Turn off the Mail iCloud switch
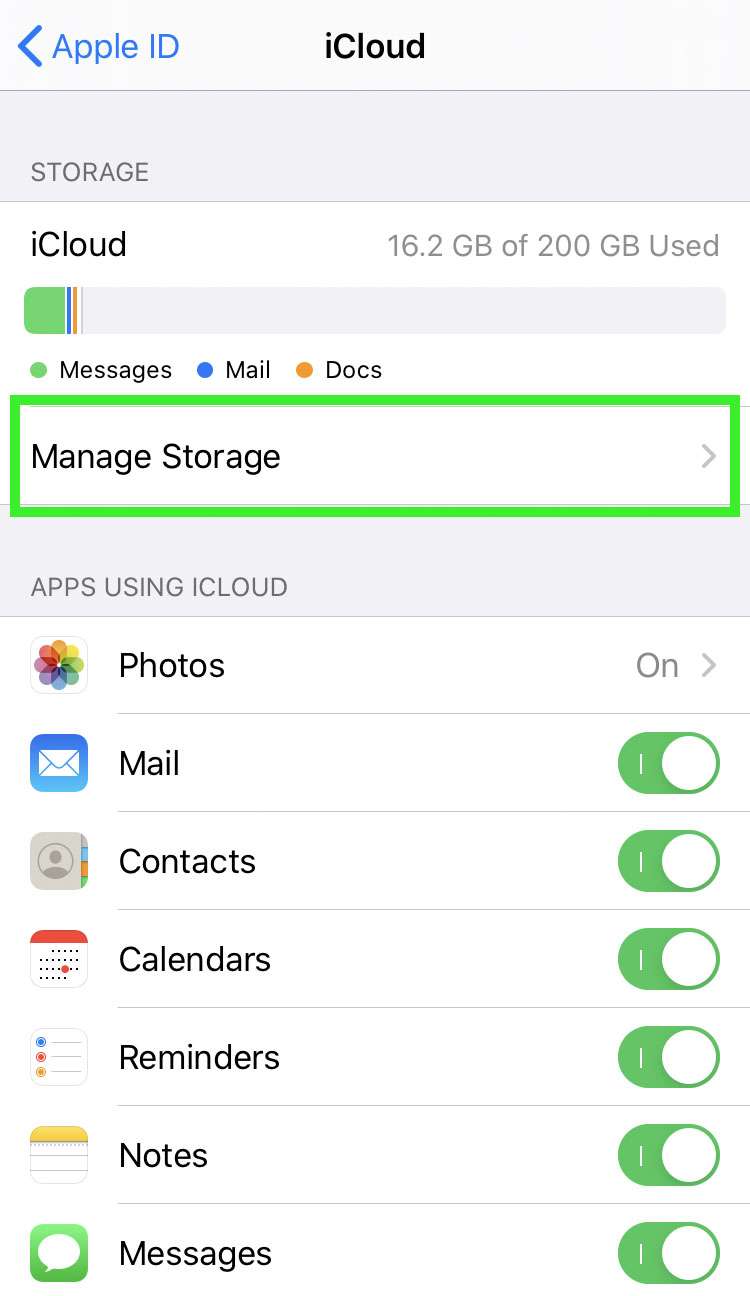750x1296 pixels. (668, 763)
